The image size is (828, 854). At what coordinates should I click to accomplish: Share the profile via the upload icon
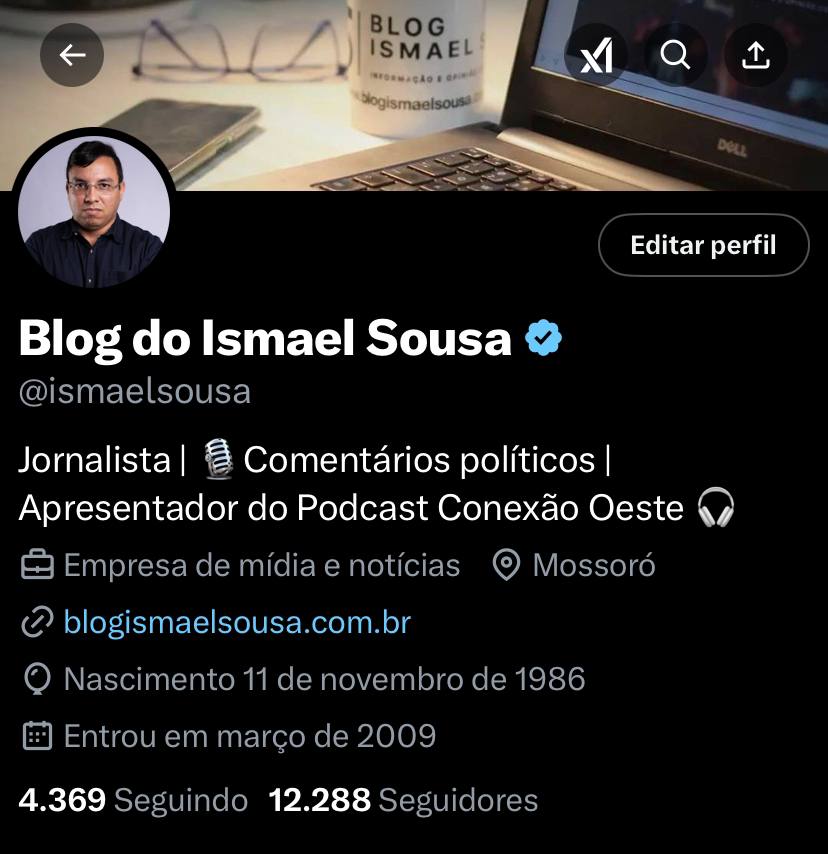(756, 55)
